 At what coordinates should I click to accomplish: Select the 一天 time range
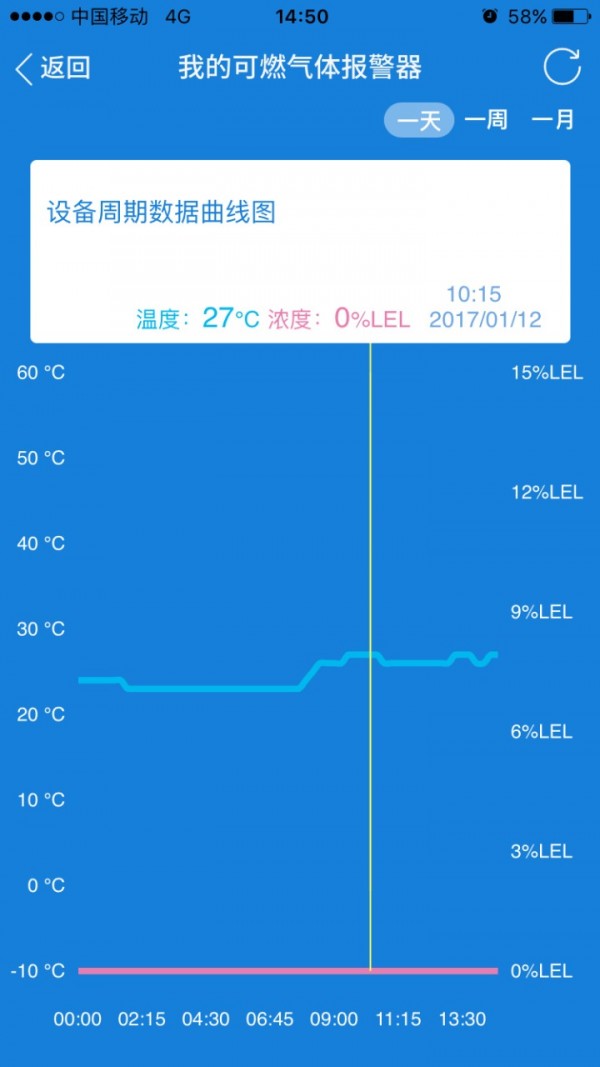(419, 121)
